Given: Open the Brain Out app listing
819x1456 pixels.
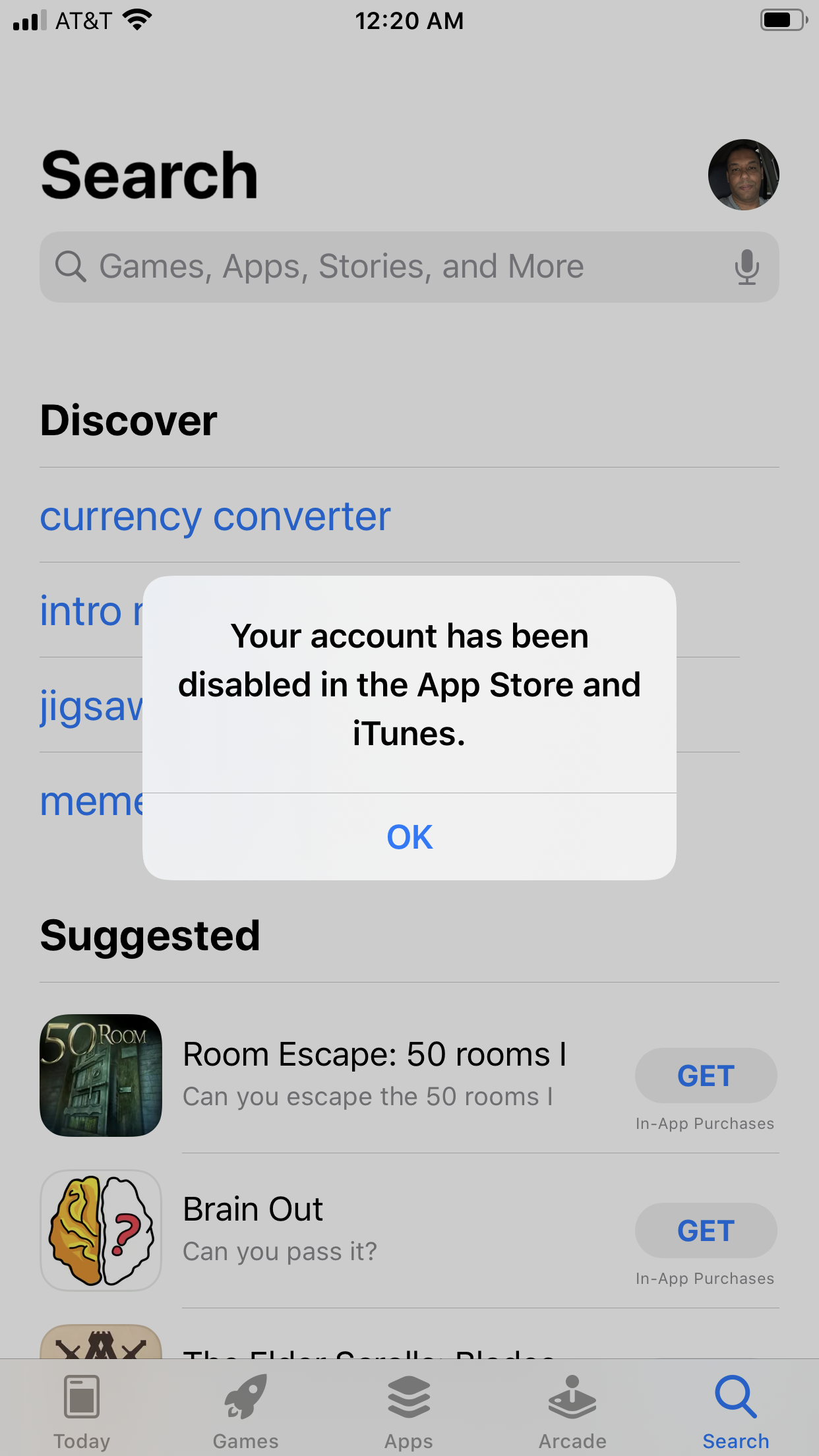Looking at the screenshot, I should [x=280, y=1230].
